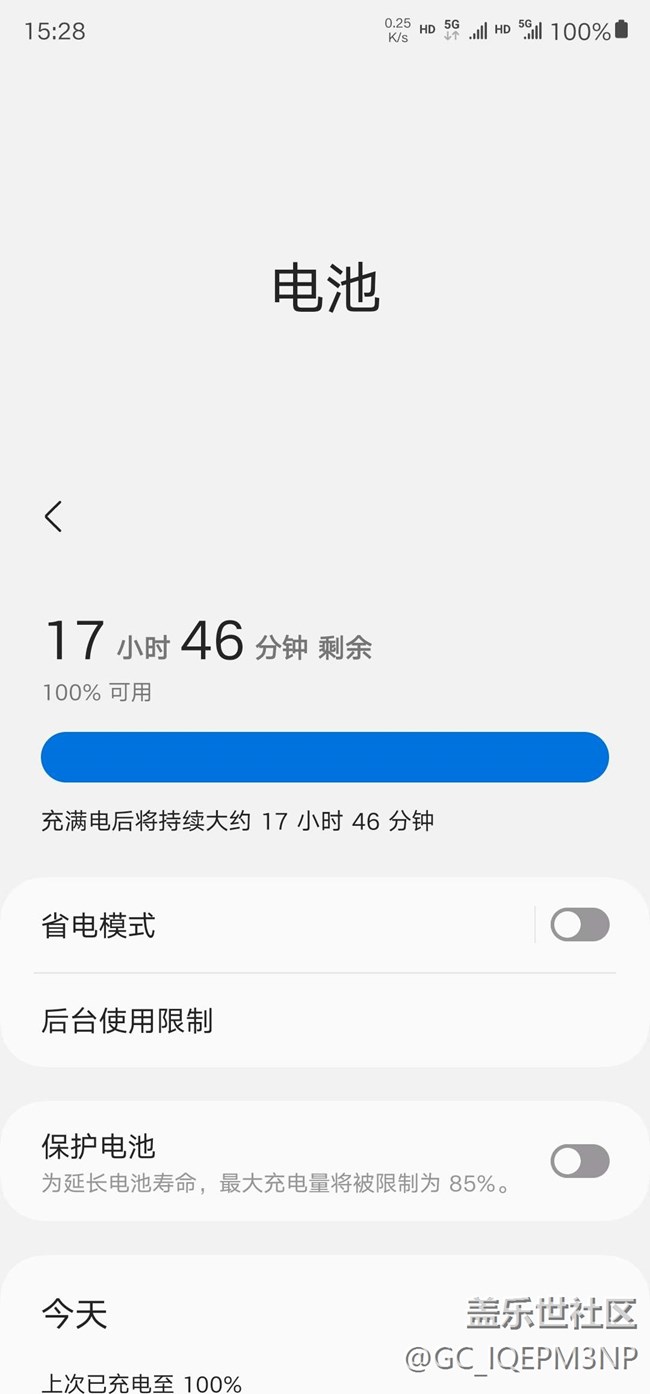Turn on 保护电池 toggle
Screen dimensions: 650x1394
click(x=580, y=1161)
